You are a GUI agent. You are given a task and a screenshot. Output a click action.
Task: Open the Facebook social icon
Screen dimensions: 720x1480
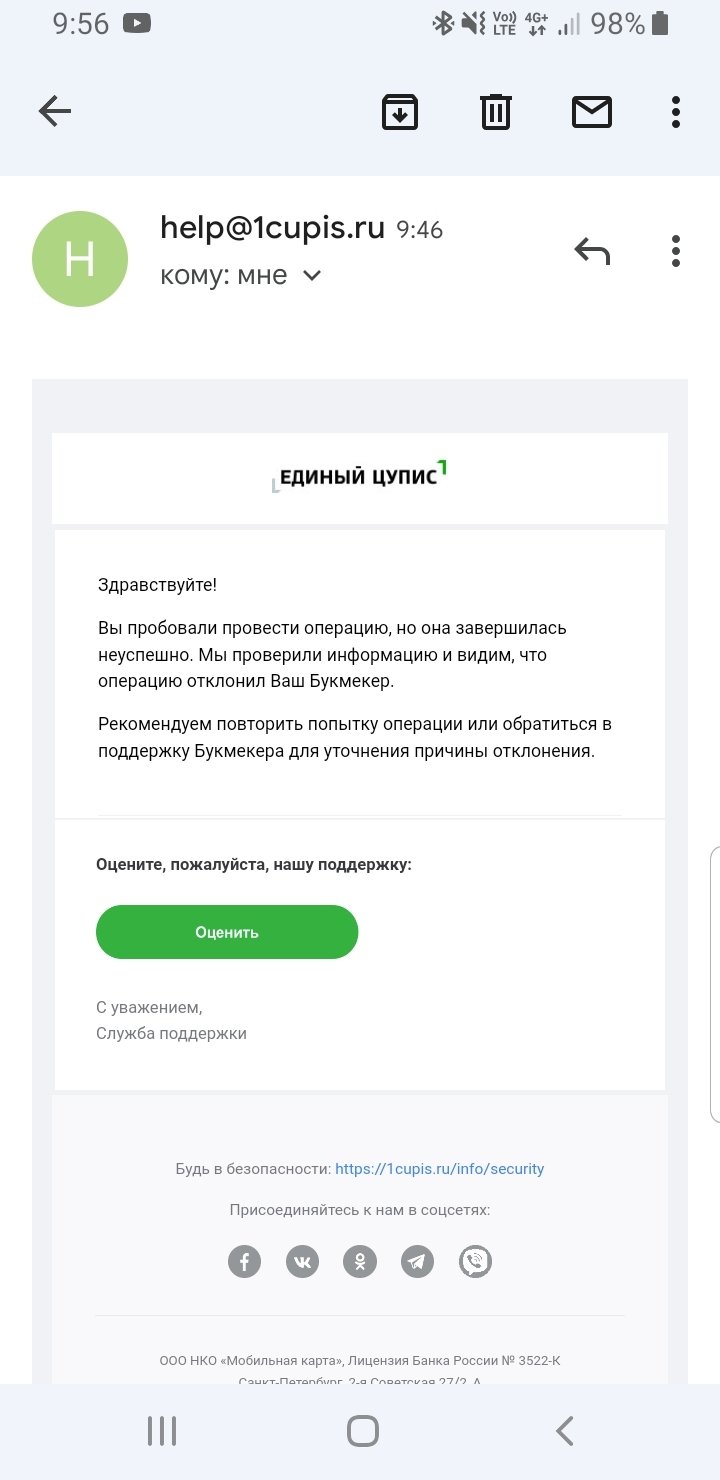244,1262
